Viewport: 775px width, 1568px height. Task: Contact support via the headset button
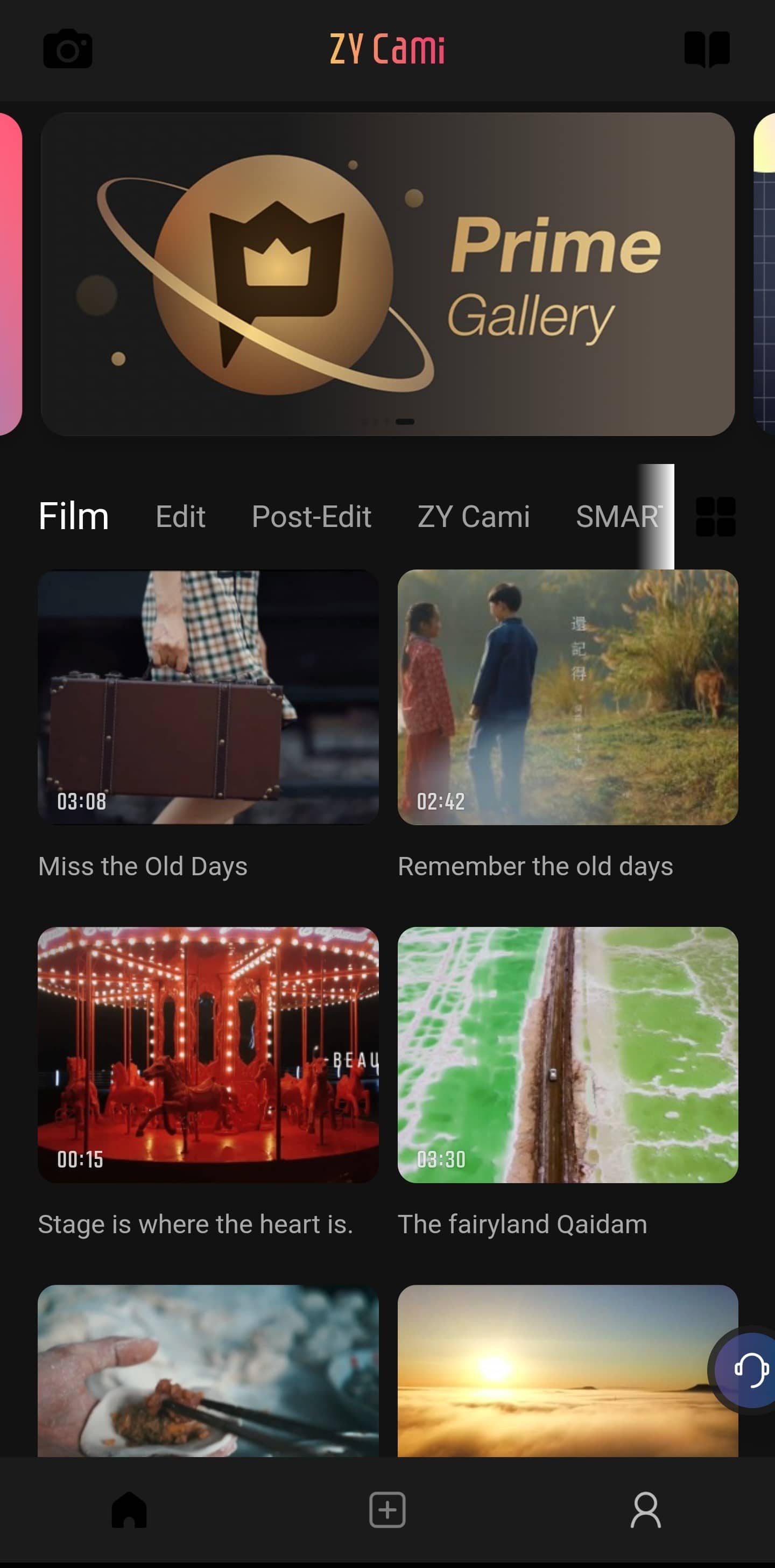[x=750, y=1370]
